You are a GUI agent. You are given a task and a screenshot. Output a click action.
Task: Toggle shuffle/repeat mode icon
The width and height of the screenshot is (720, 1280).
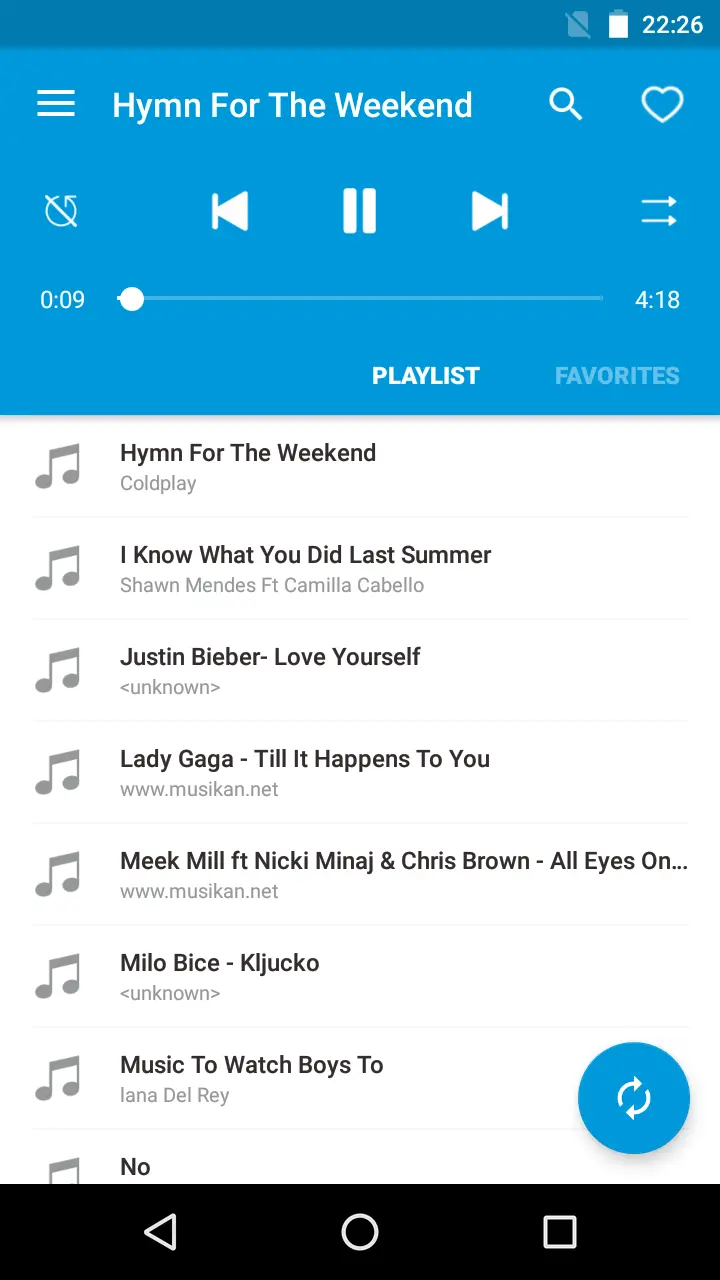pos(658,211)
